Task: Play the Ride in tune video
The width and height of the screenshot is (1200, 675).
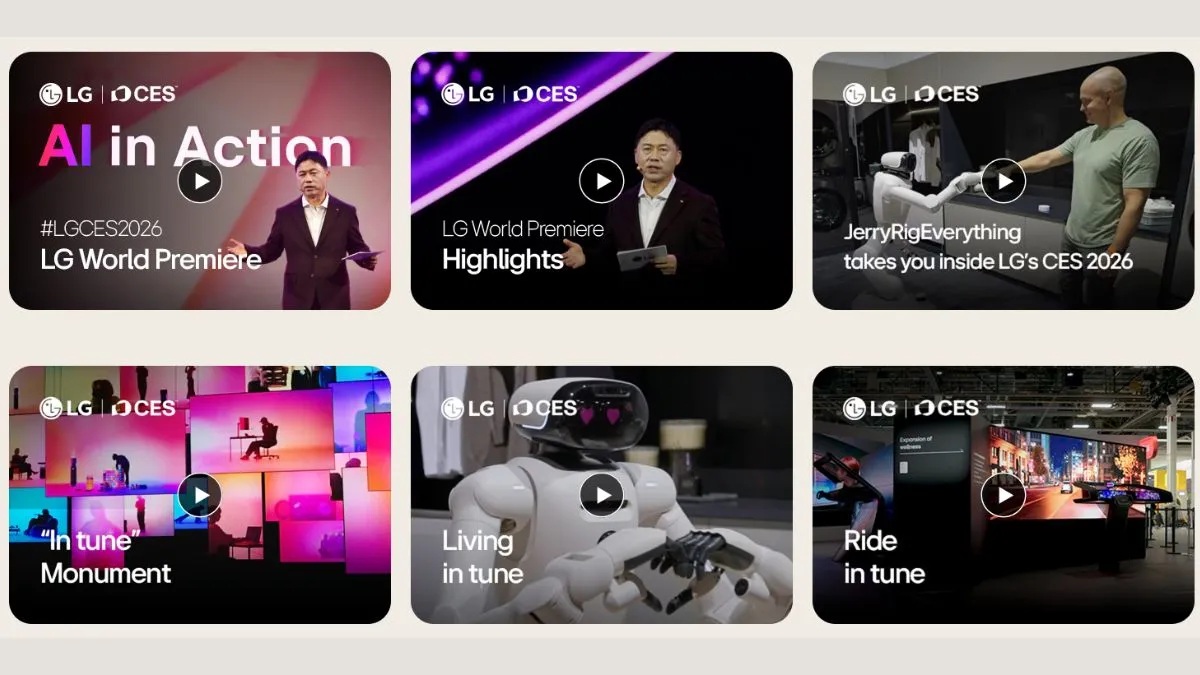Action: tap(1003, 495)
